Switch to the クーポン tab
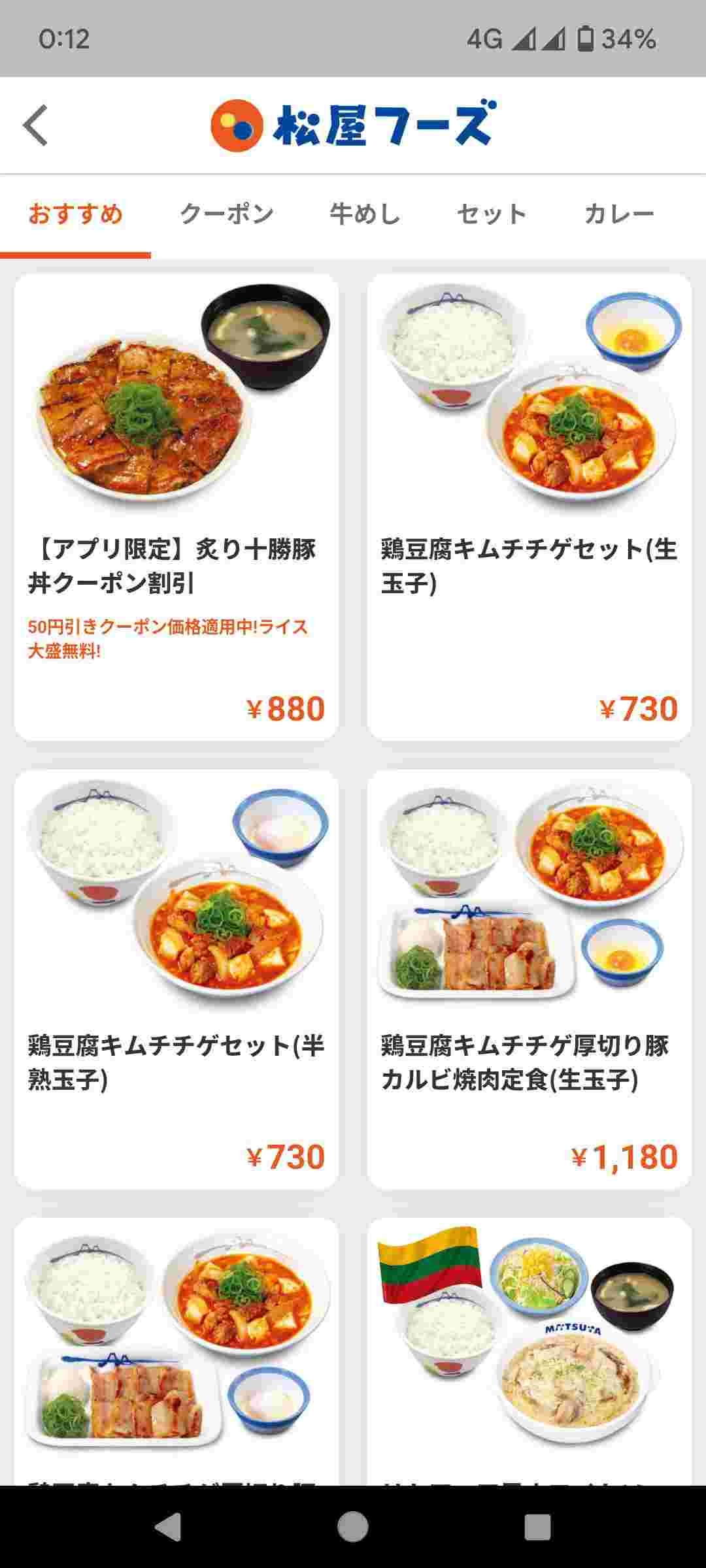 pyautogui.click(x=226, y=214)
